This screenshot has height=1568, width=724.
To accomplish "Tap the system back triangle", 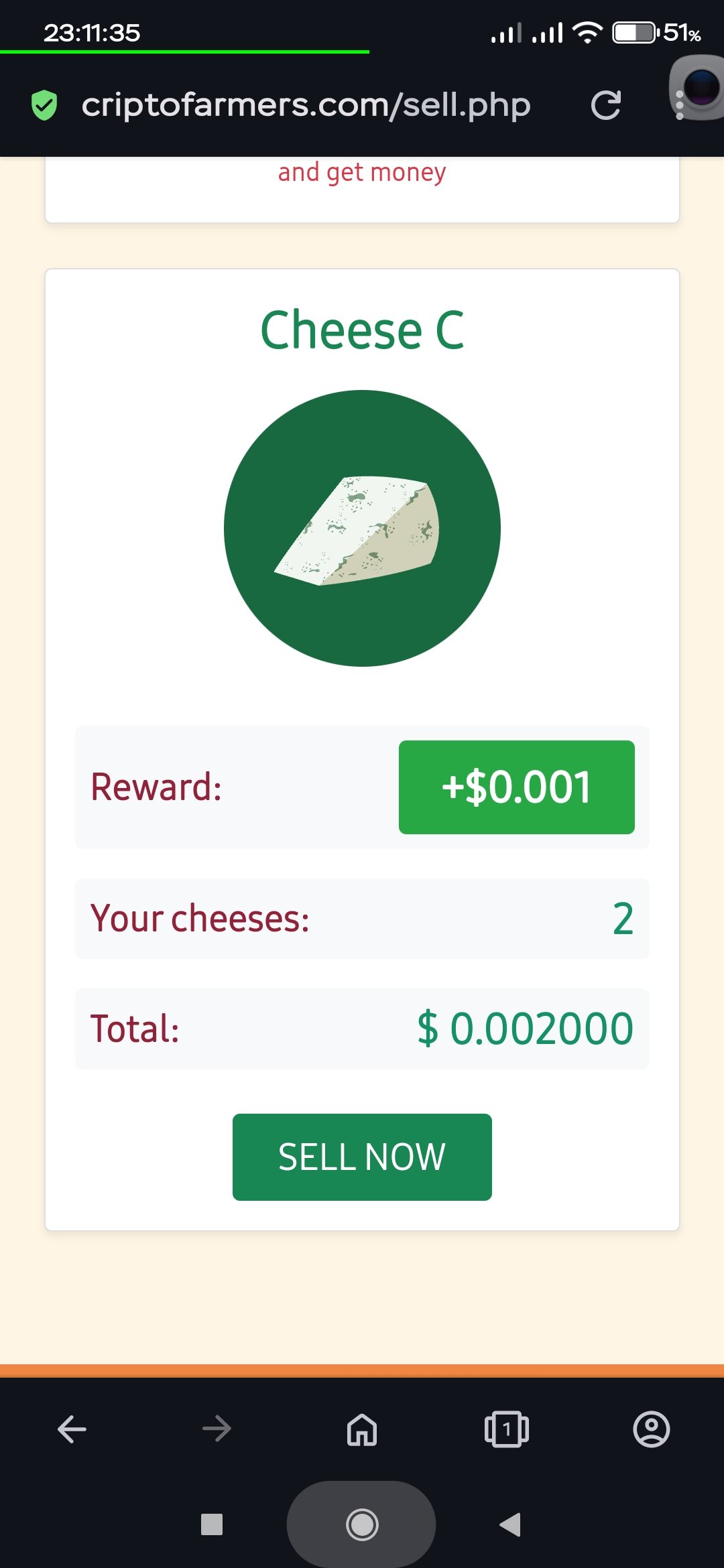I will [x=510, y=1524].
